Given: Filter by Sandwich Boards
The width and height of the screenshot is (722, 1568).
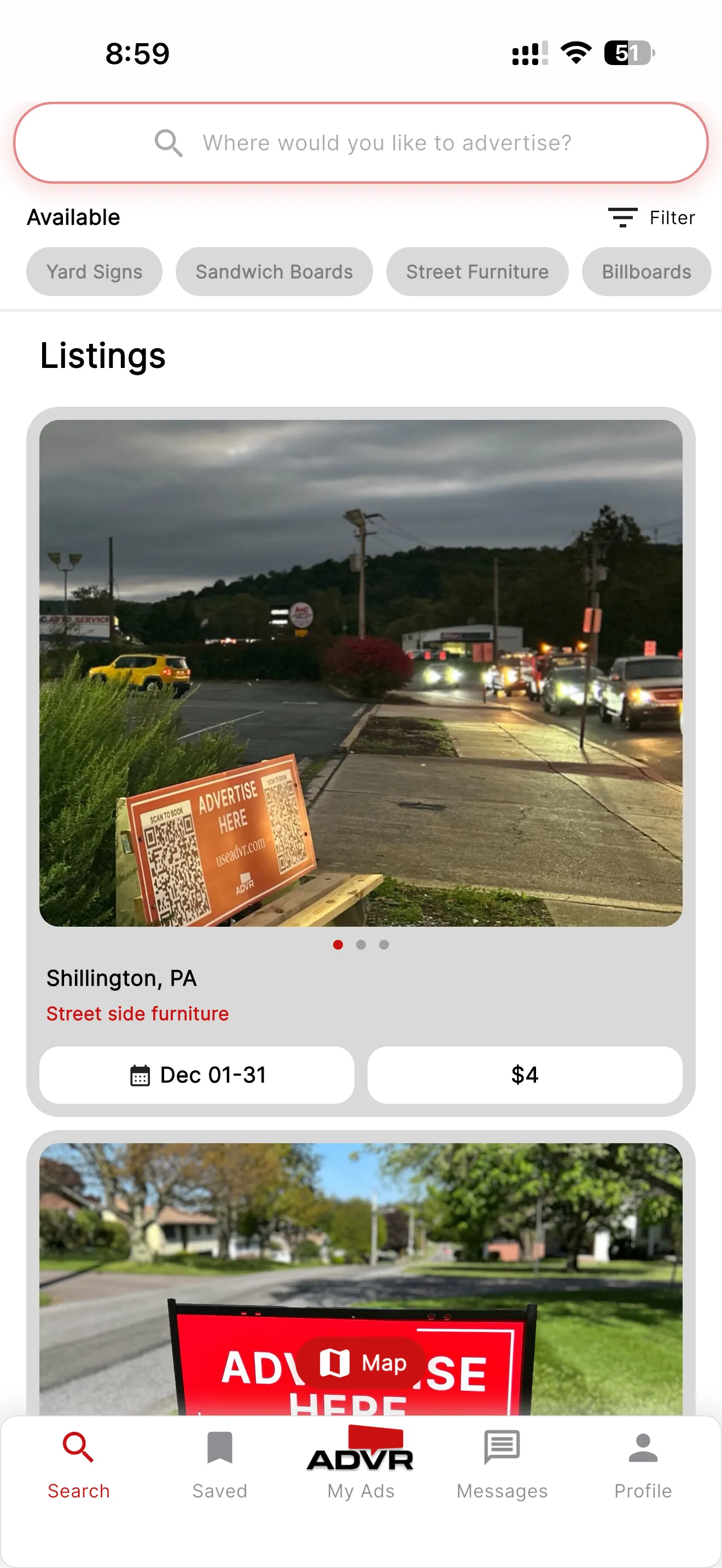Looking at the screenshot, I should tap(274, 272).
